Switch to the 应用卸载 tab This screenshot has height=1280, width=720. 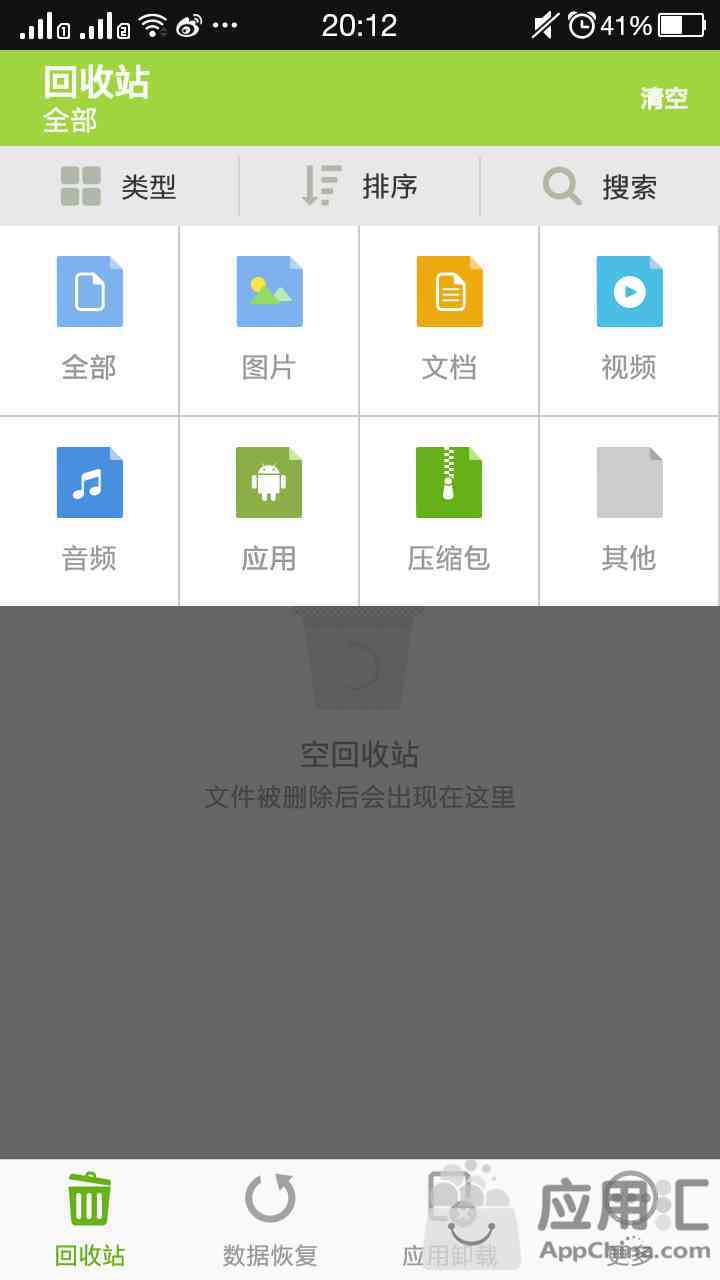pos(450,1220)
